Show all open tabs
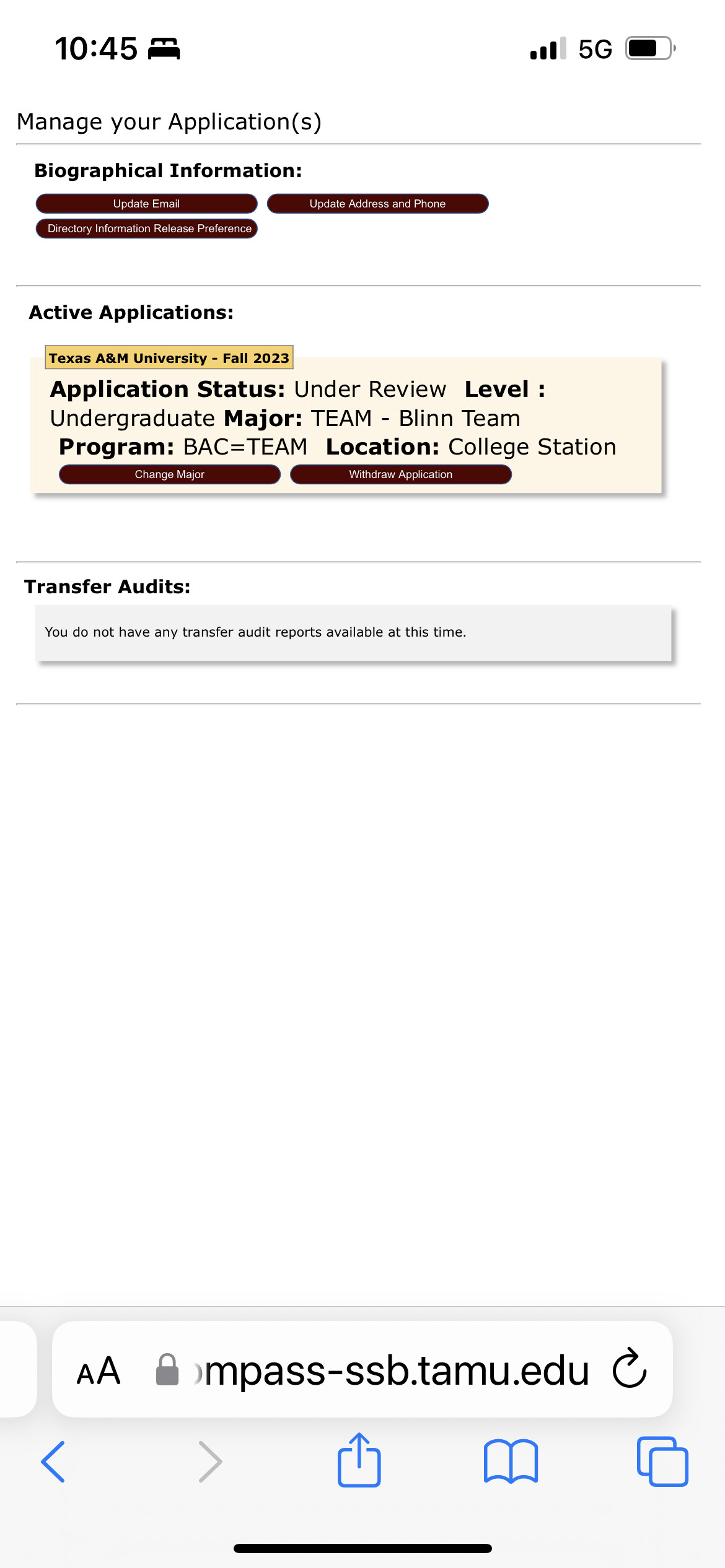 pyautogui.click(x=662, y=1461)
